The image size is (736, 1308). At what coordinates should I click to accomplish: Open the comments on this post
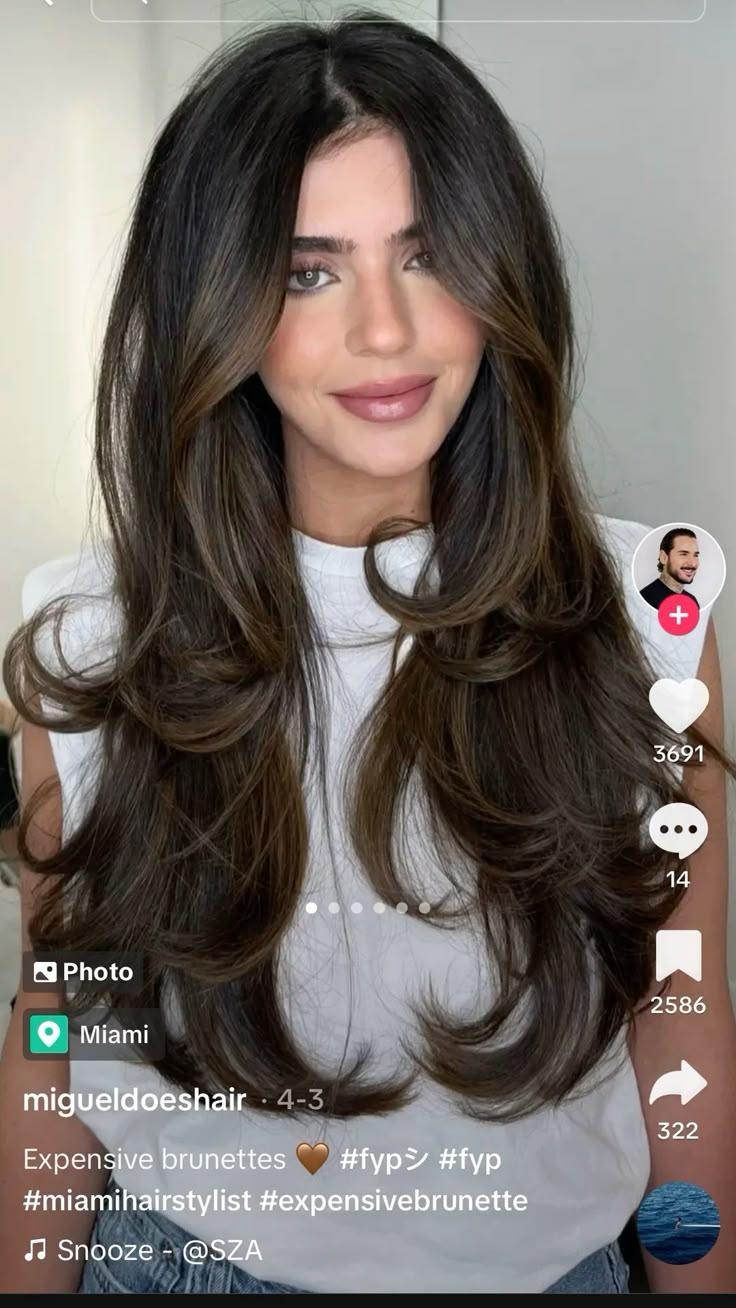[678, 831]
